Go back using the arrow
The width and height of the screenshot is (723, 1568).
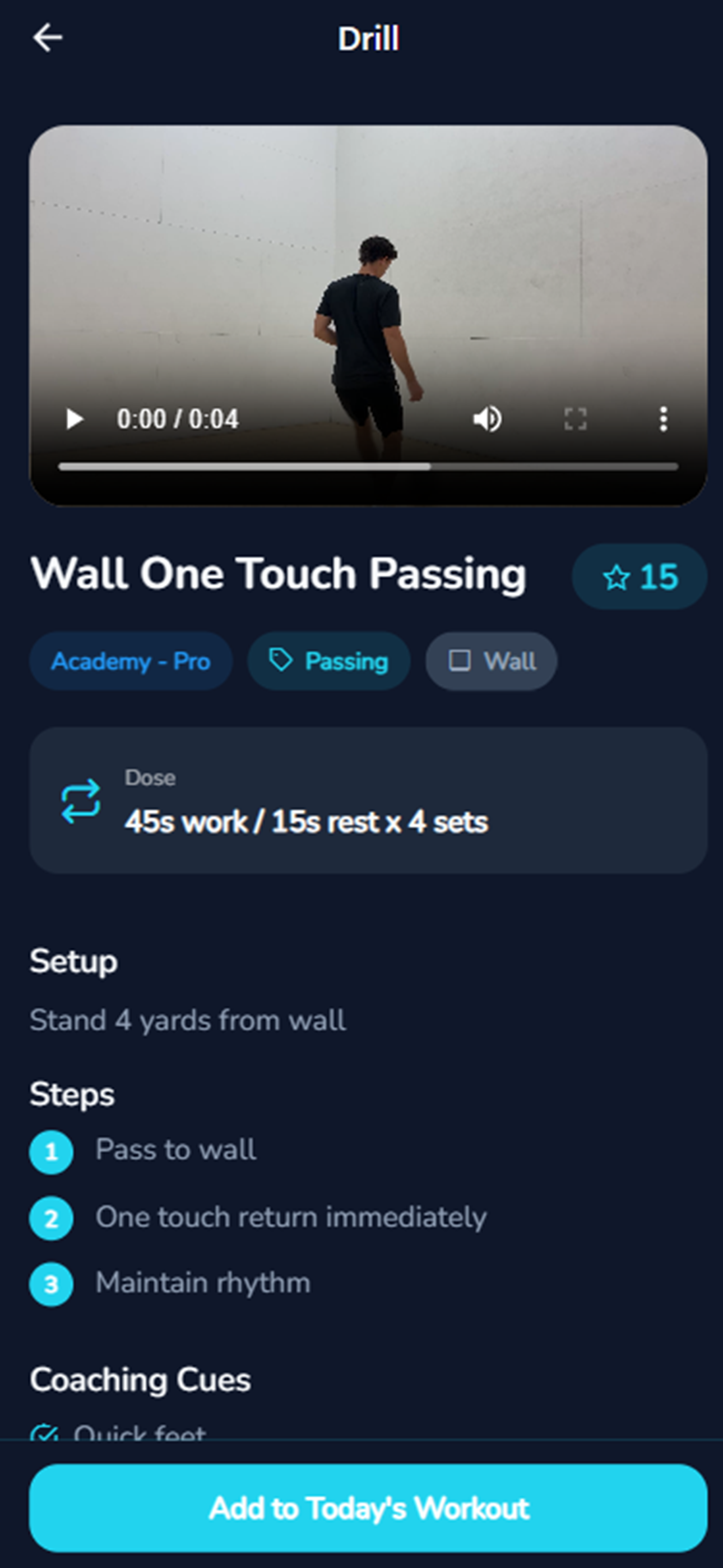pos(48,38)
